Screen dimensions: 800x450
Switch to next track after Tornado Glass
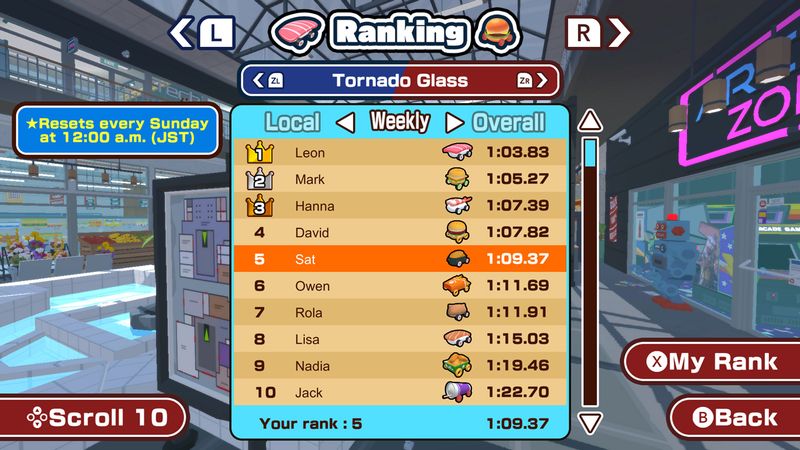(x=532, y=80)
